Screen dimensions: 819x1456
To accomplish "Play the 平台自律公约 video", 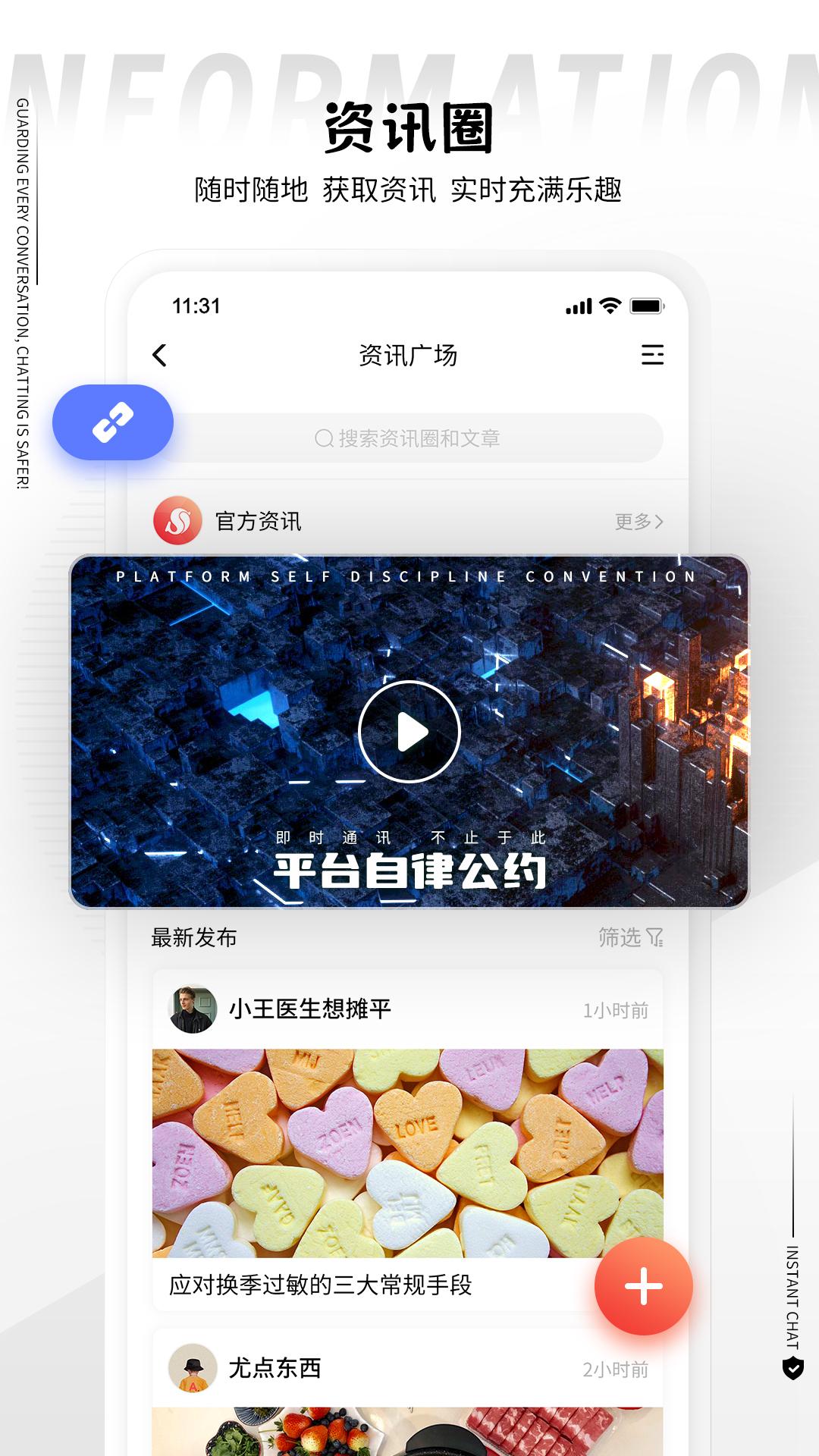I will click(x=409, y=730).
